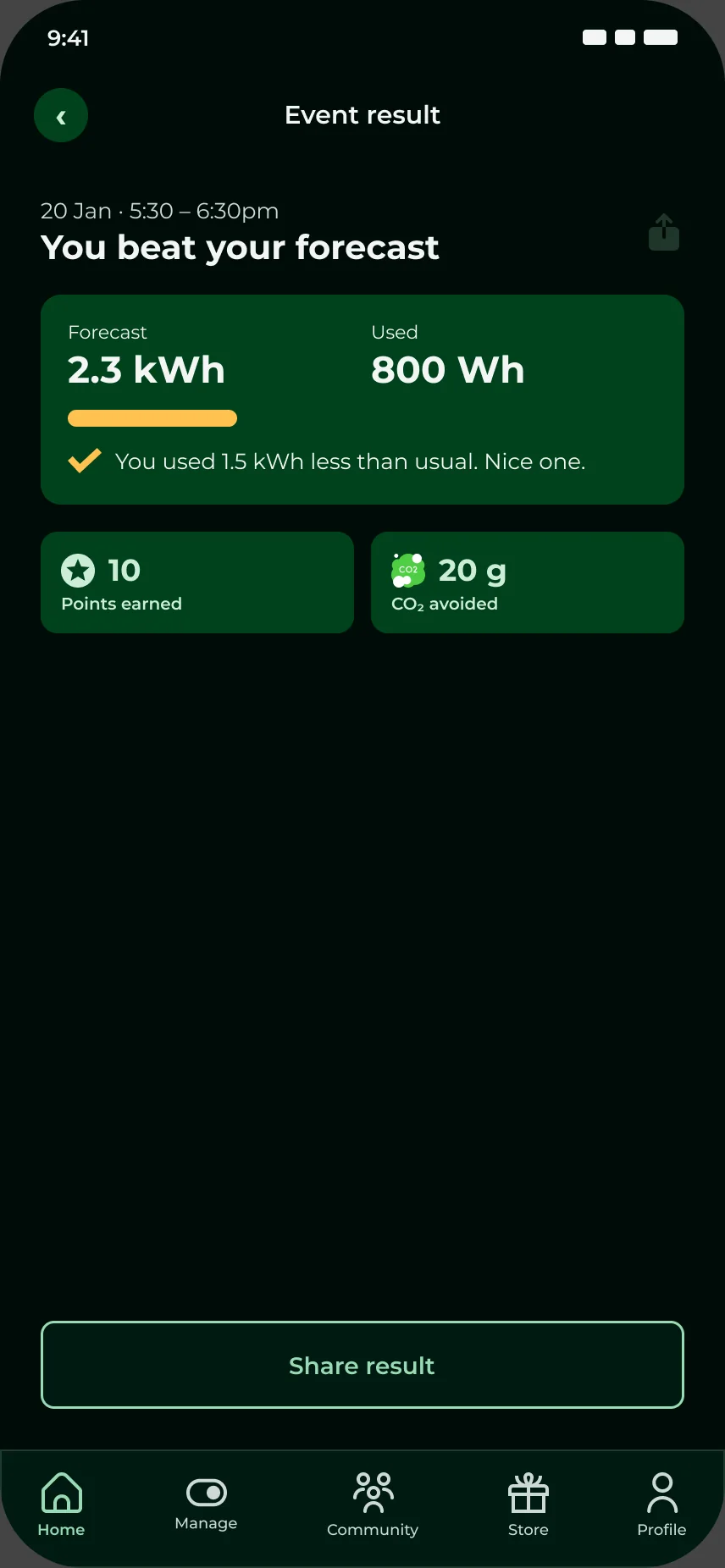This screenshot has height=1568, width=725.
Task: Tap the Share result button
Action: pyautogui.click(x=362, y=1365)
